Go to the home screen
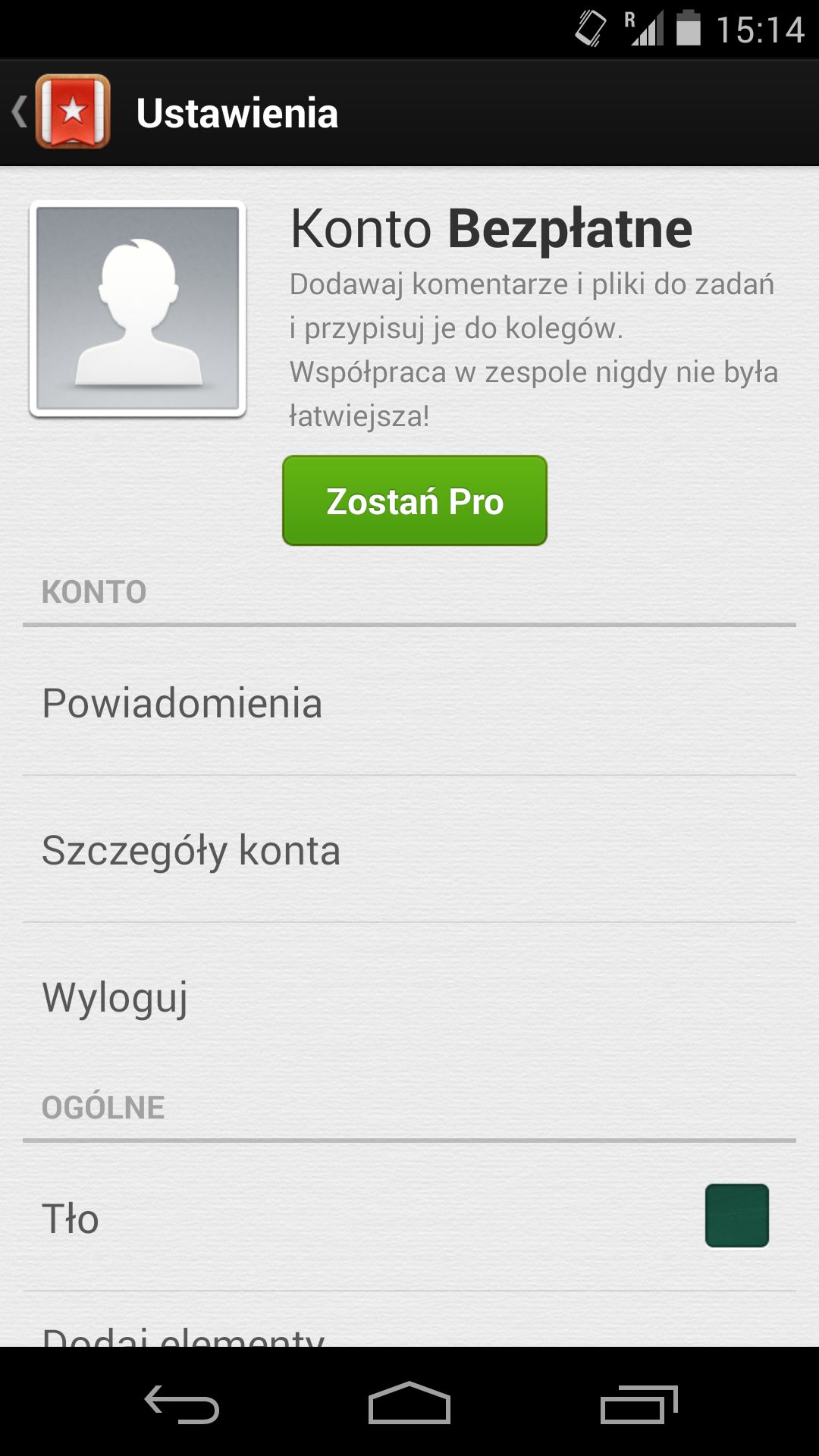The image size is (819, 1456). [x=409, y=1403]
